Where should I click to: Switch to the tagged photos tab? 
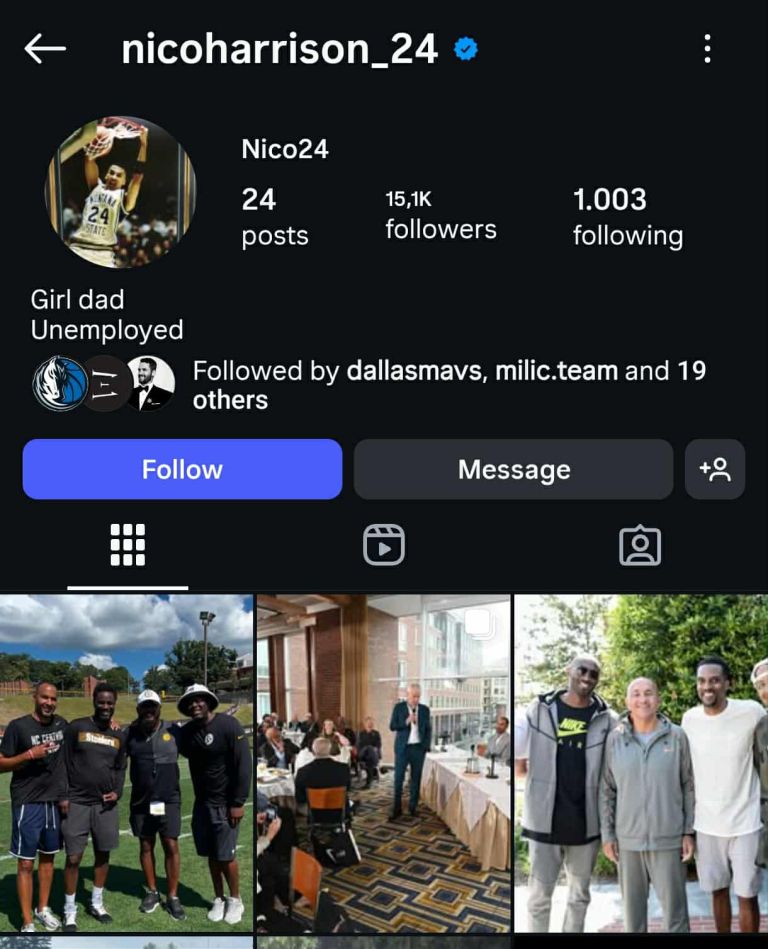640,546
